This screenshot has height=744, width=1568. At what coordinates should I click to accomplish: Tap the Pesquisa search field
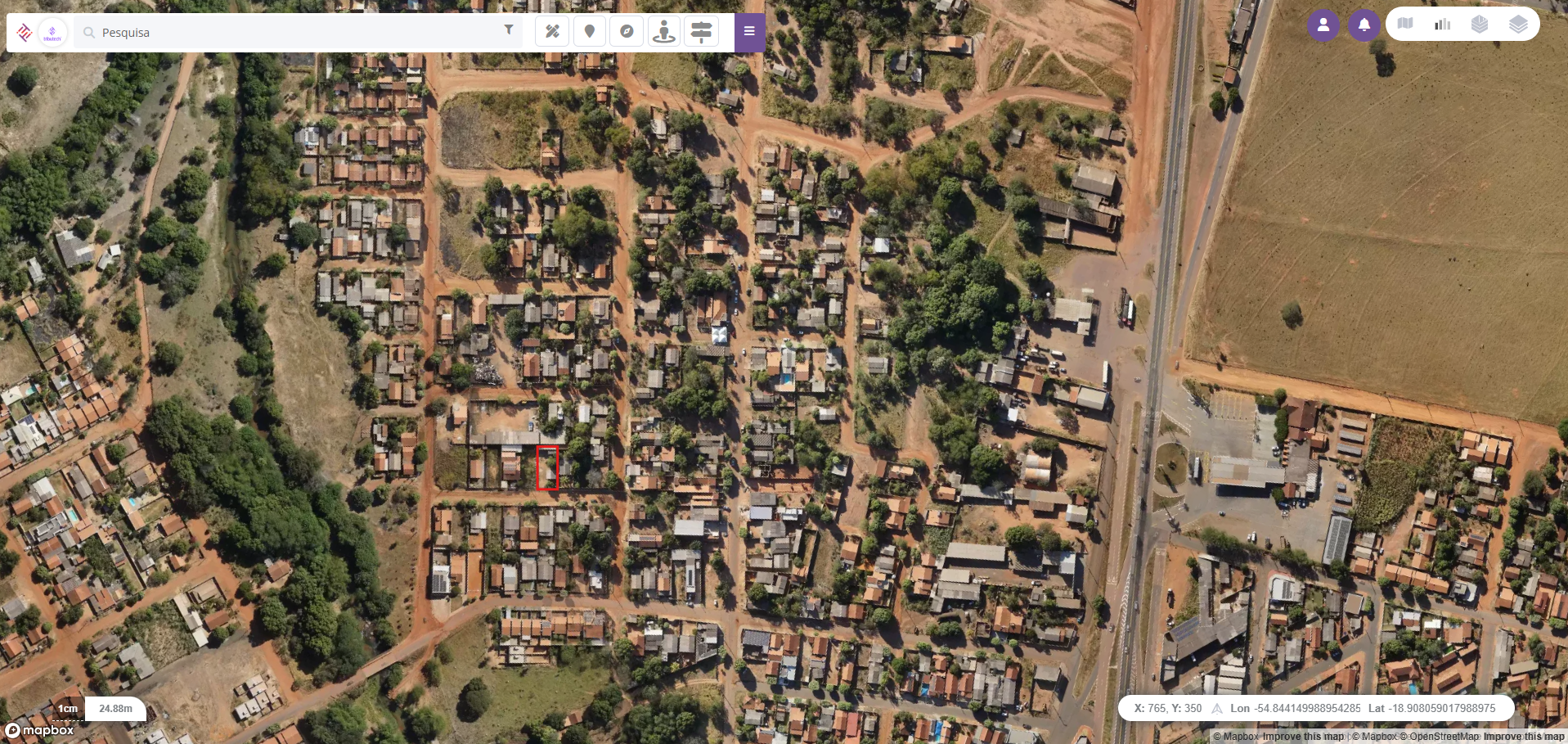point(294,33)
